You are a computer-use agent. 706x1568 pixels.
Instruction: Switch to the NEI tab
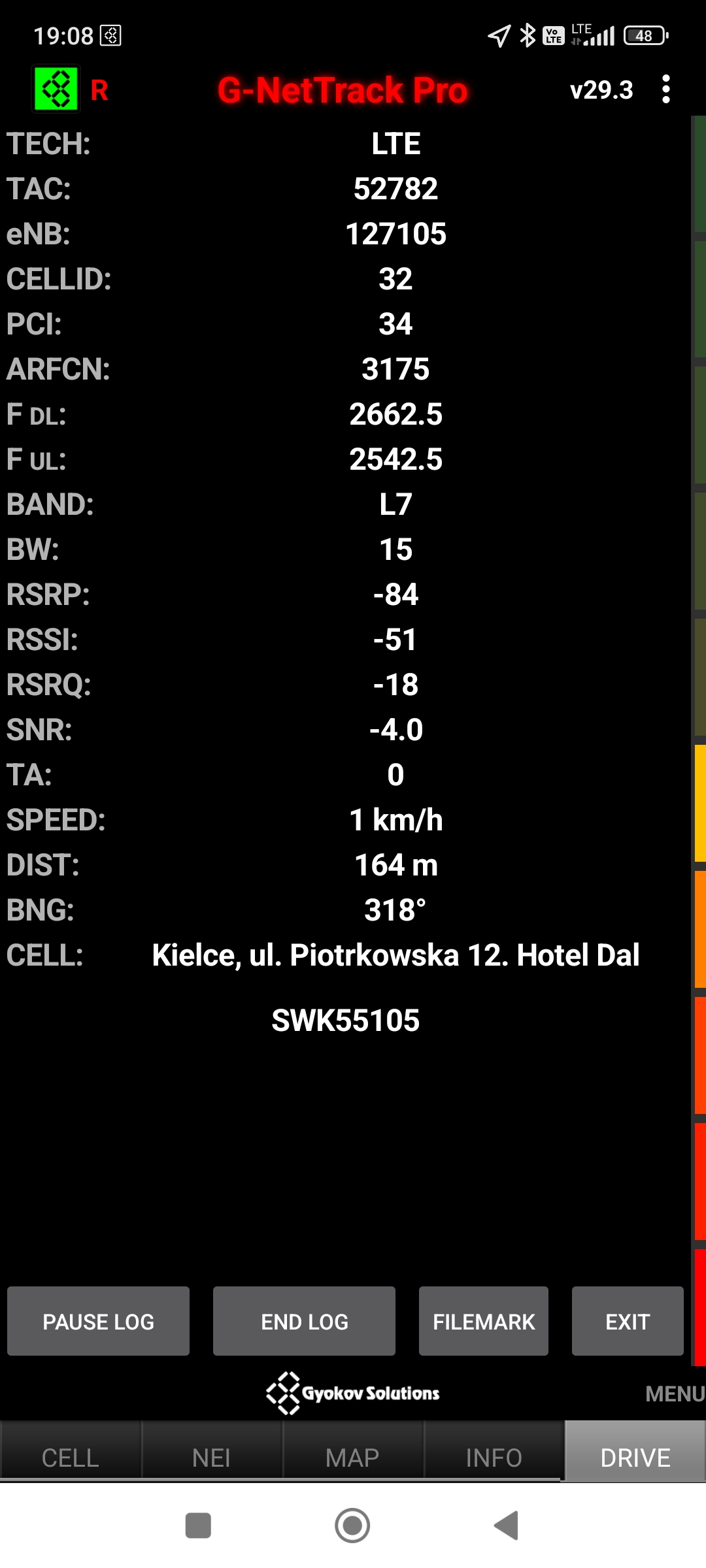click(x=212, y=1457)
